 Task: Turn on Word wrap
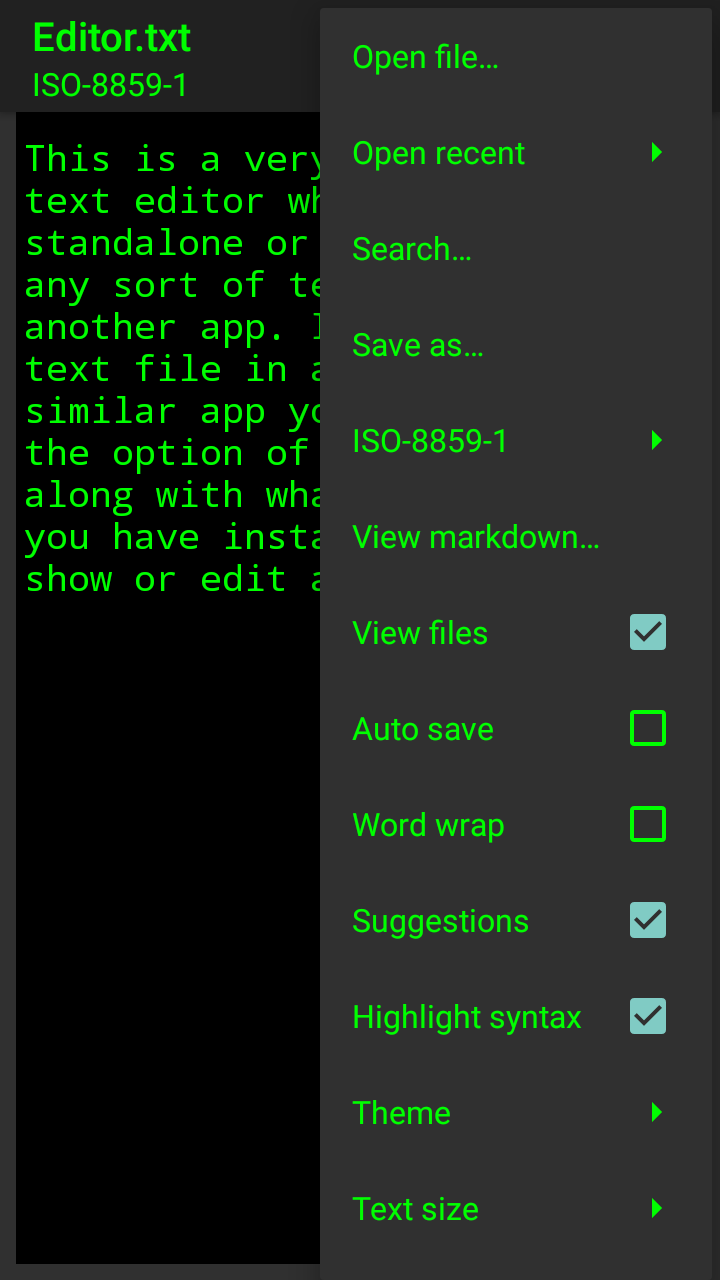pos(647,825)
